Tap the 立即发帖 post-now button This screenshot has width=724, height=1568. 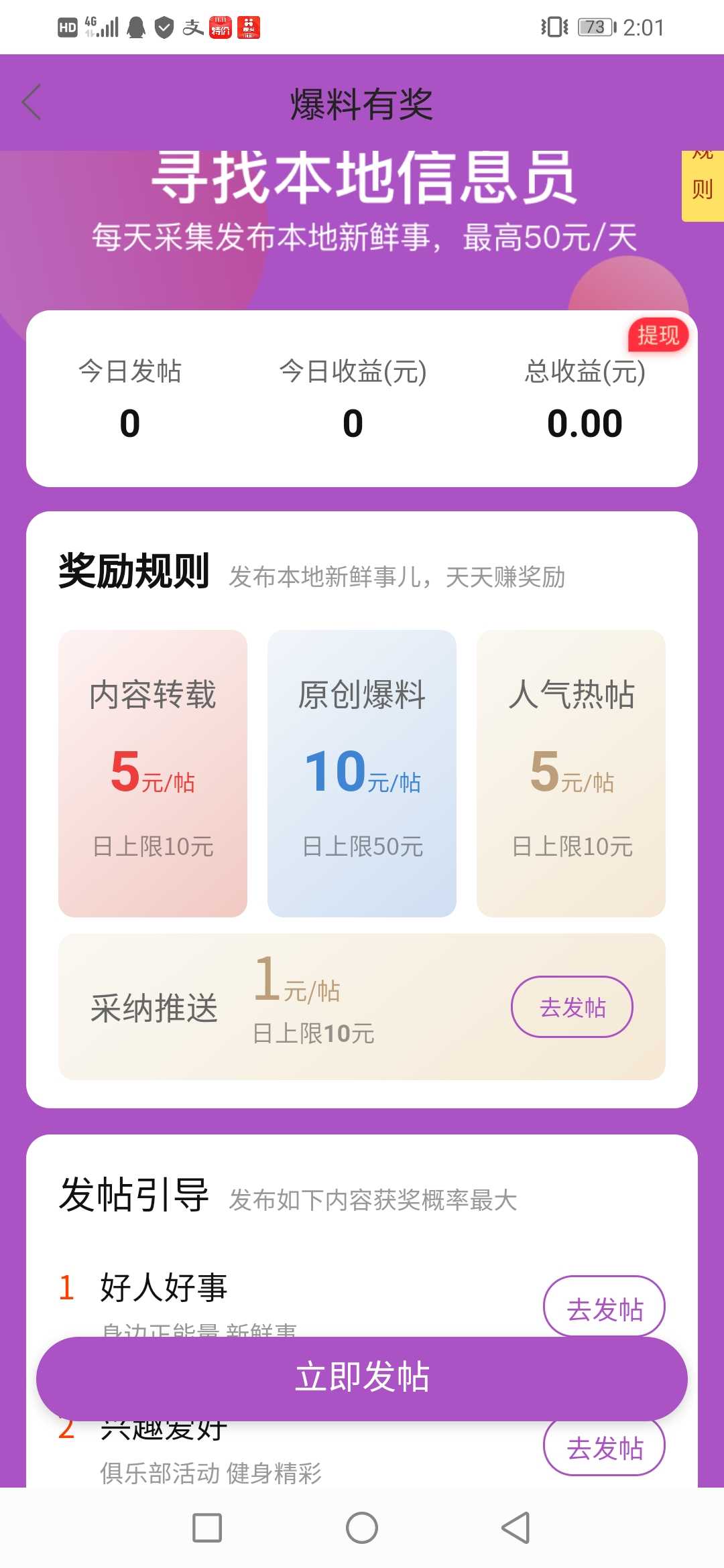click(362, 1378)
